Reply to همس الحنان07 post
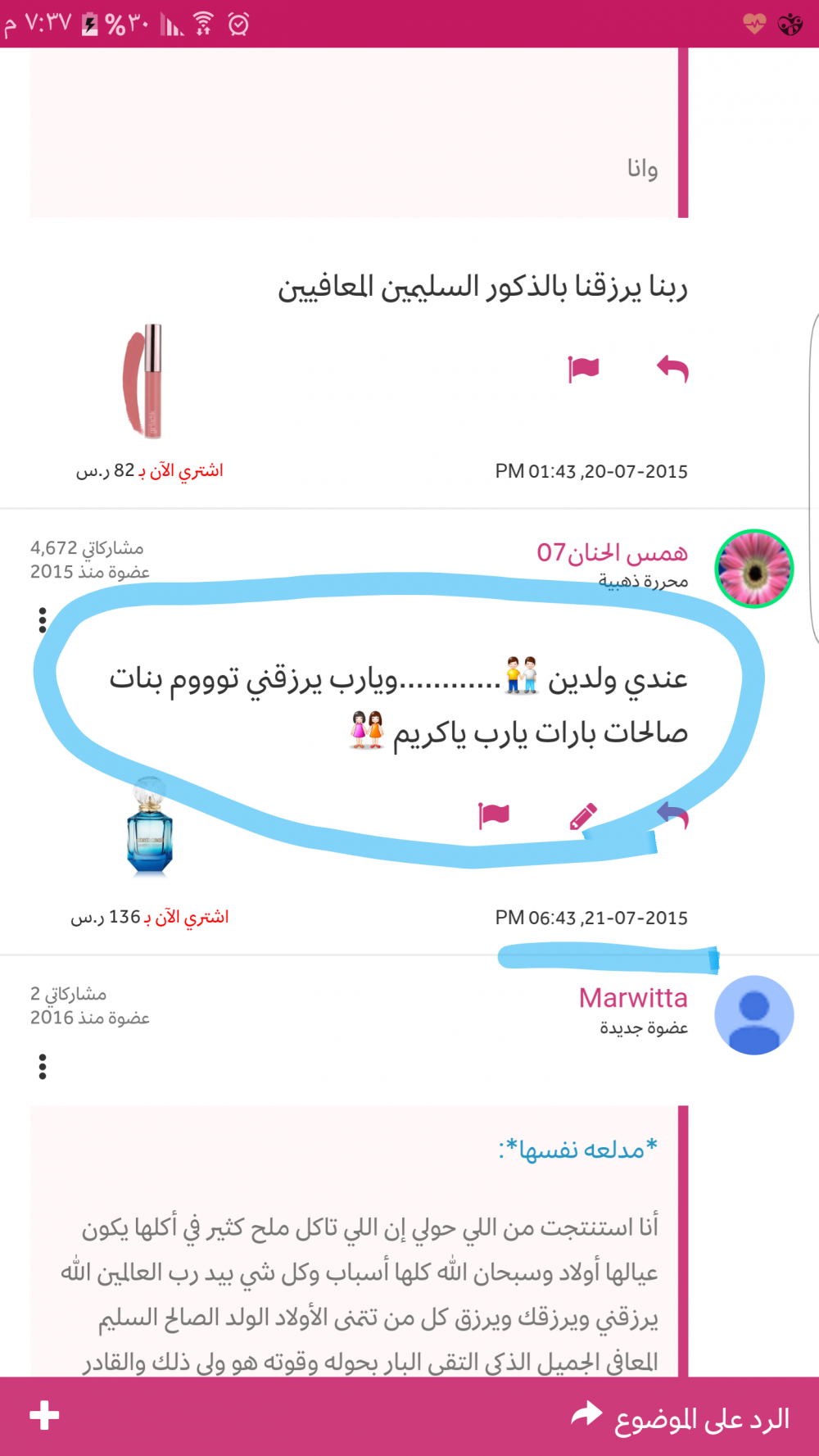 tap(673, 815)
